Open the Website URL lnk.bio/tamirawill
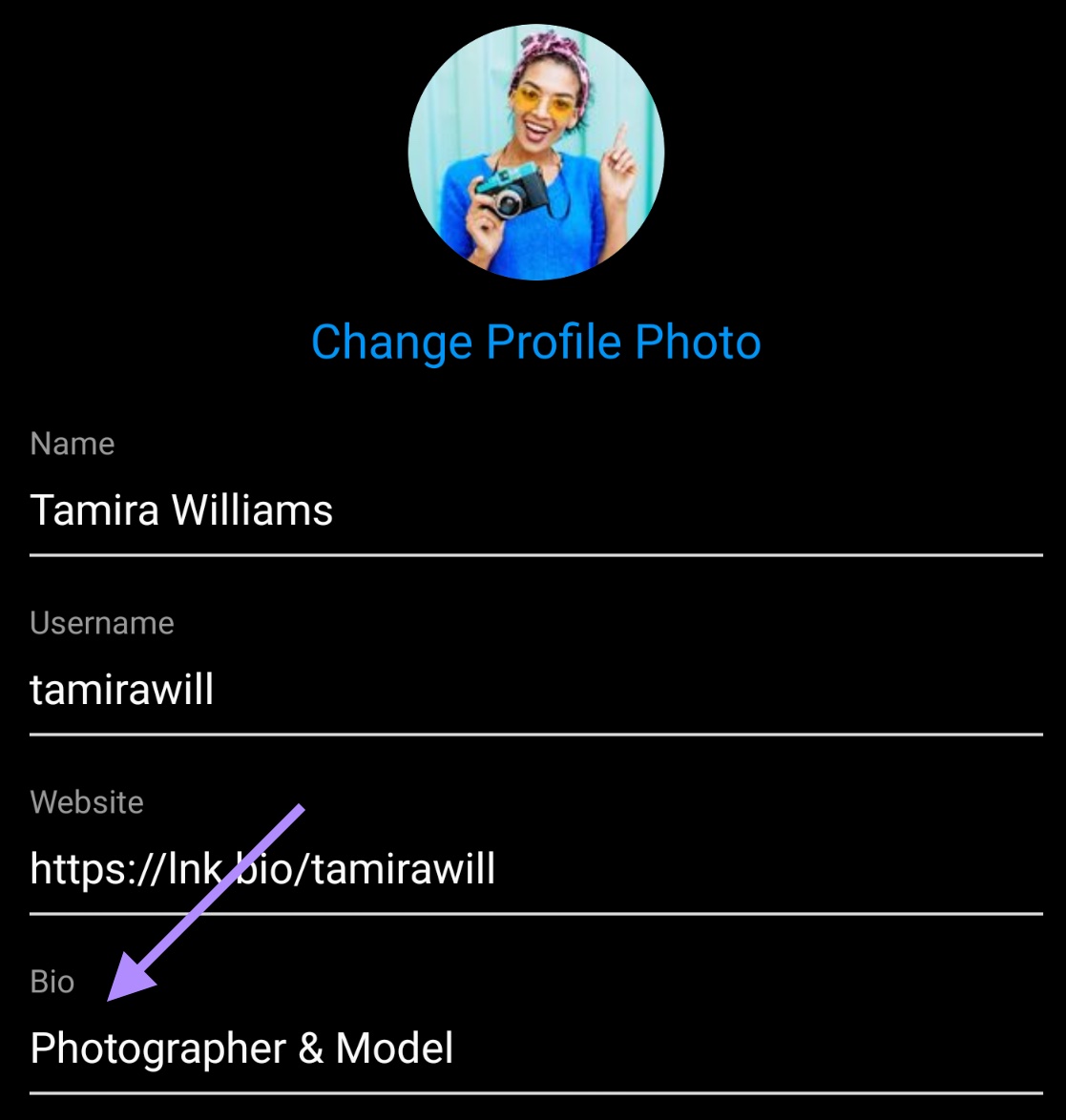This screenshot has width=1066, height=1120. 263,869
